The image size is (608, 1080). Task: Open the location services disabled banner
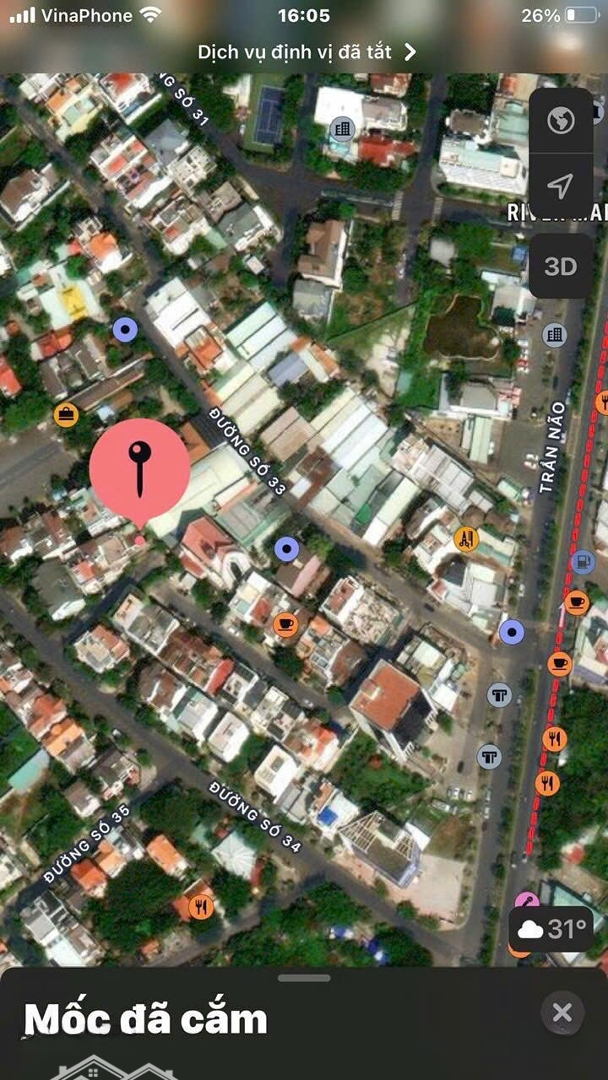click(x=306, y=52)
